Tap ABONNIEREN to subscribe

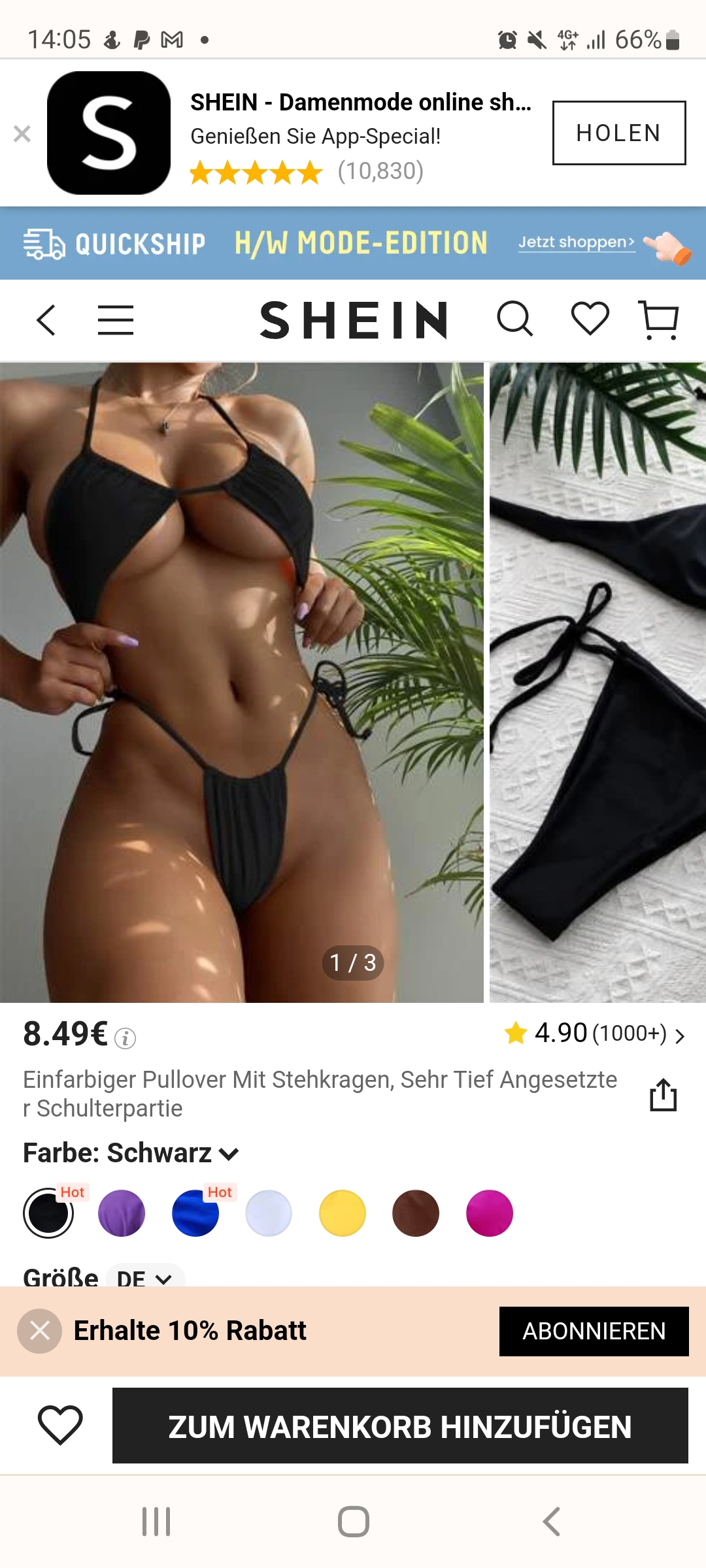click(594, 1331)
